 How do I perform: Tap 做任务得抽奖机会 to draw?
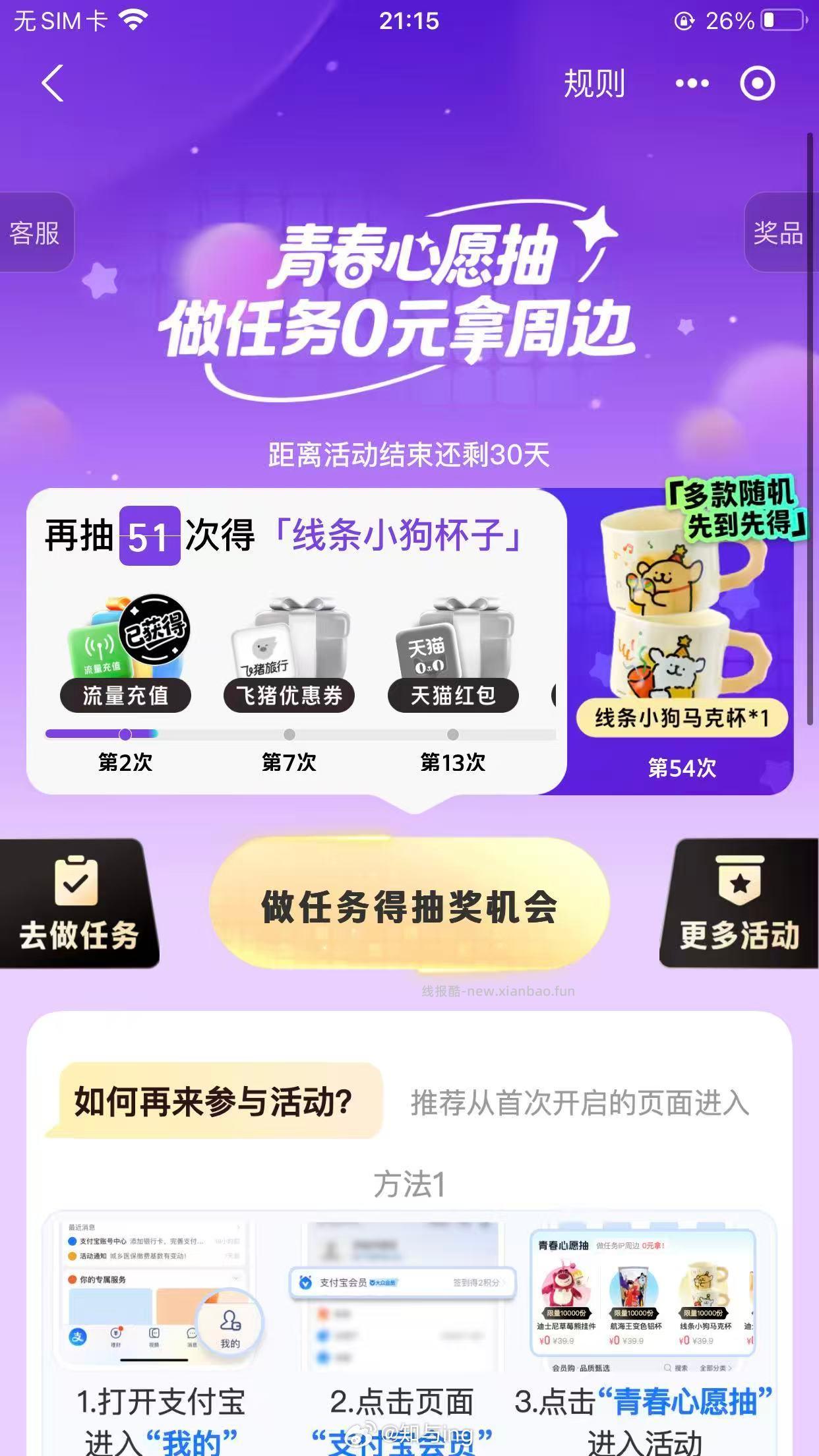click(409, 907)
